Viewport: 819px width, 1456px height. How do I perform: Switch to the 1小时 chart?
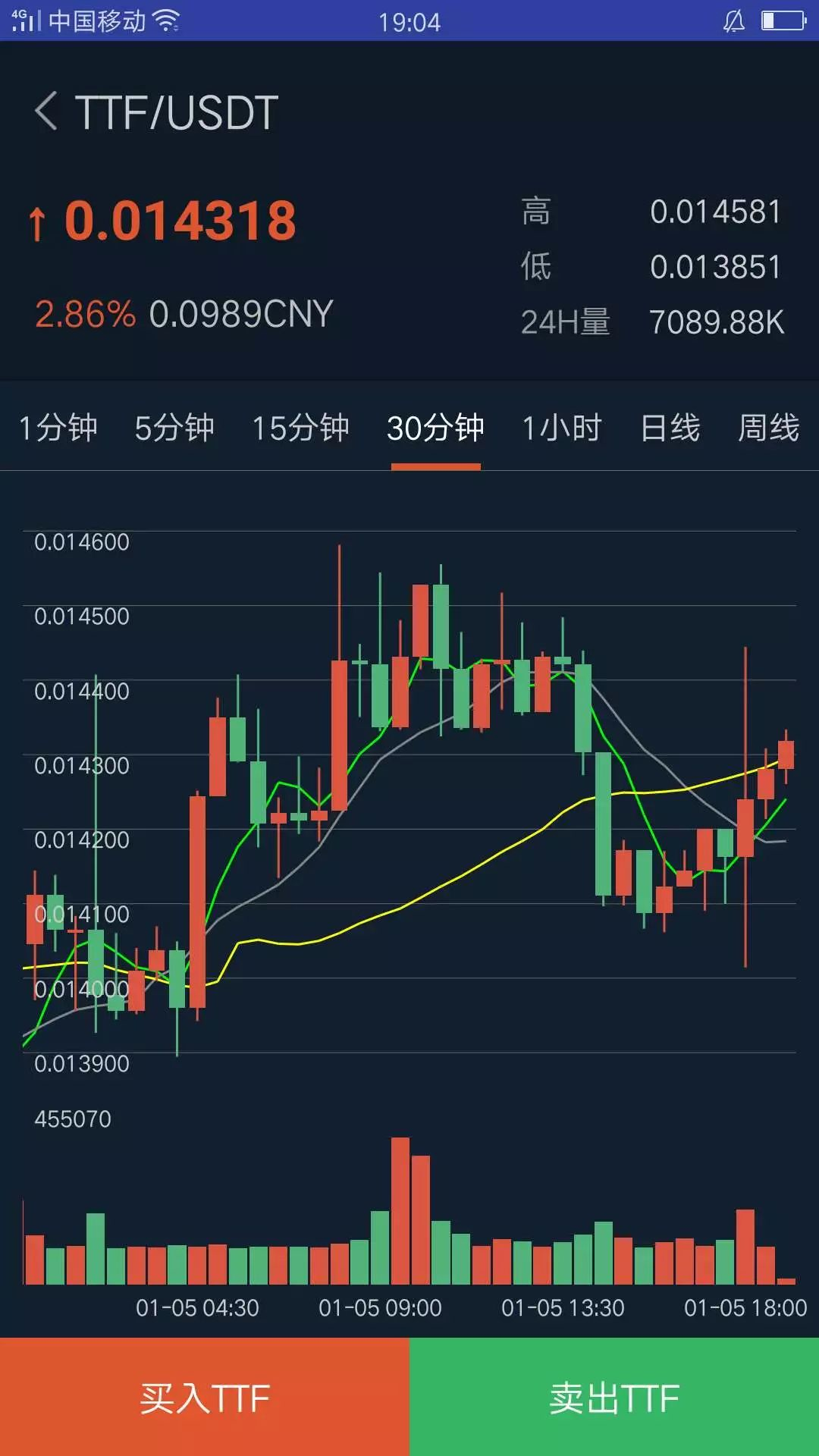[x=562, y=428]
